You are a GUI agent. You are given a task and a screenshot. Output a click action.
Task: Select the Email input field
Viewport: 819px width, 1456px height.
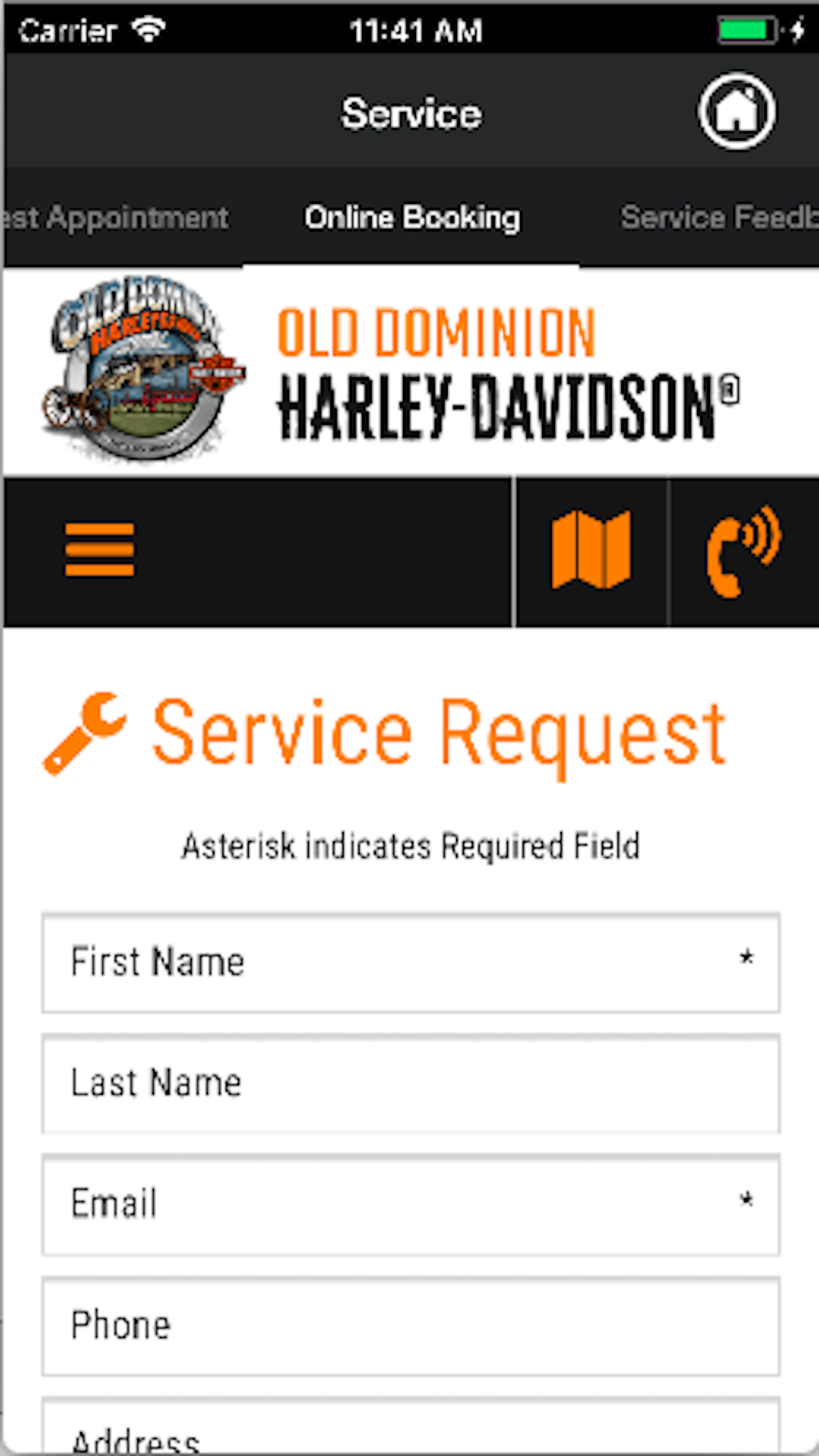pos(411,1205)
